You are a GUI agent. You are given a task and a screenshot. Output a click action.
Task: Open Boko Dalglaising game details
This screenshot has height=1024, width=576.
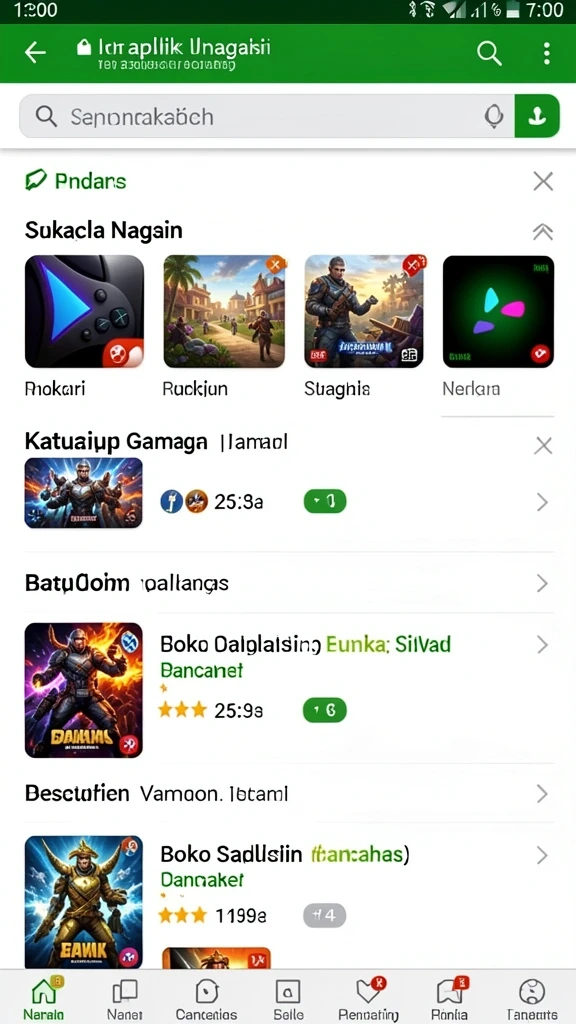(x=289, y=689)
